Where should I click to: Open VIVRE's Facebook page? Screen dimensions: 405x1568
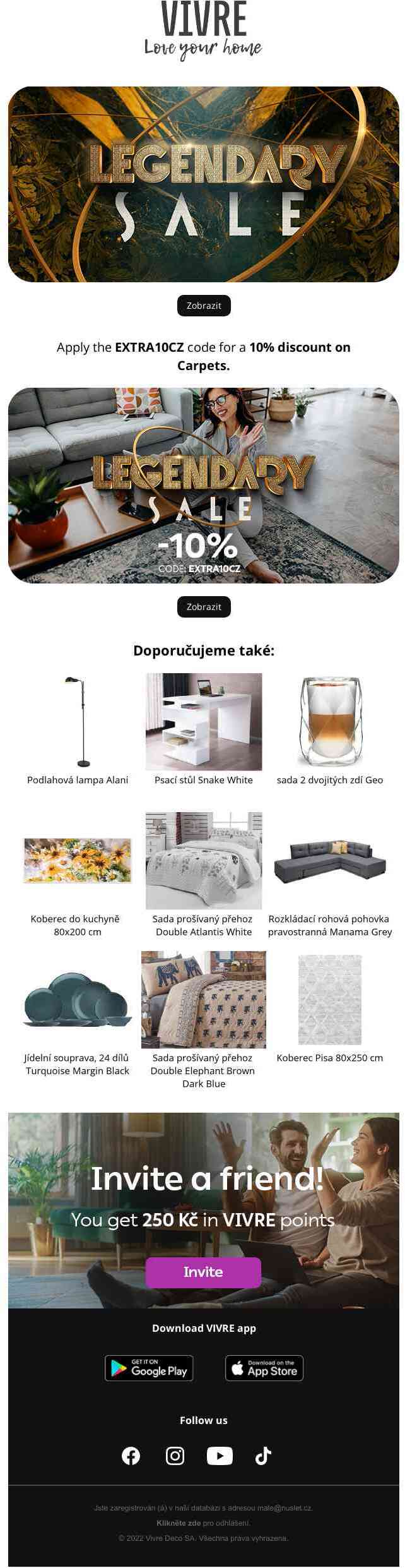(131, 1456)
